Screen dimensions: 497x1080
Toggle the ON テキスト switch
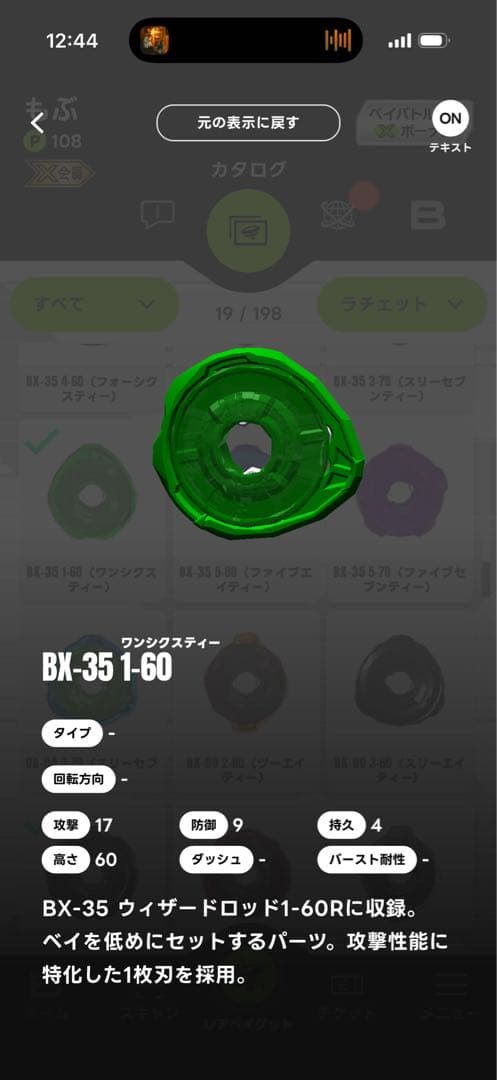[x=451, y=118]
